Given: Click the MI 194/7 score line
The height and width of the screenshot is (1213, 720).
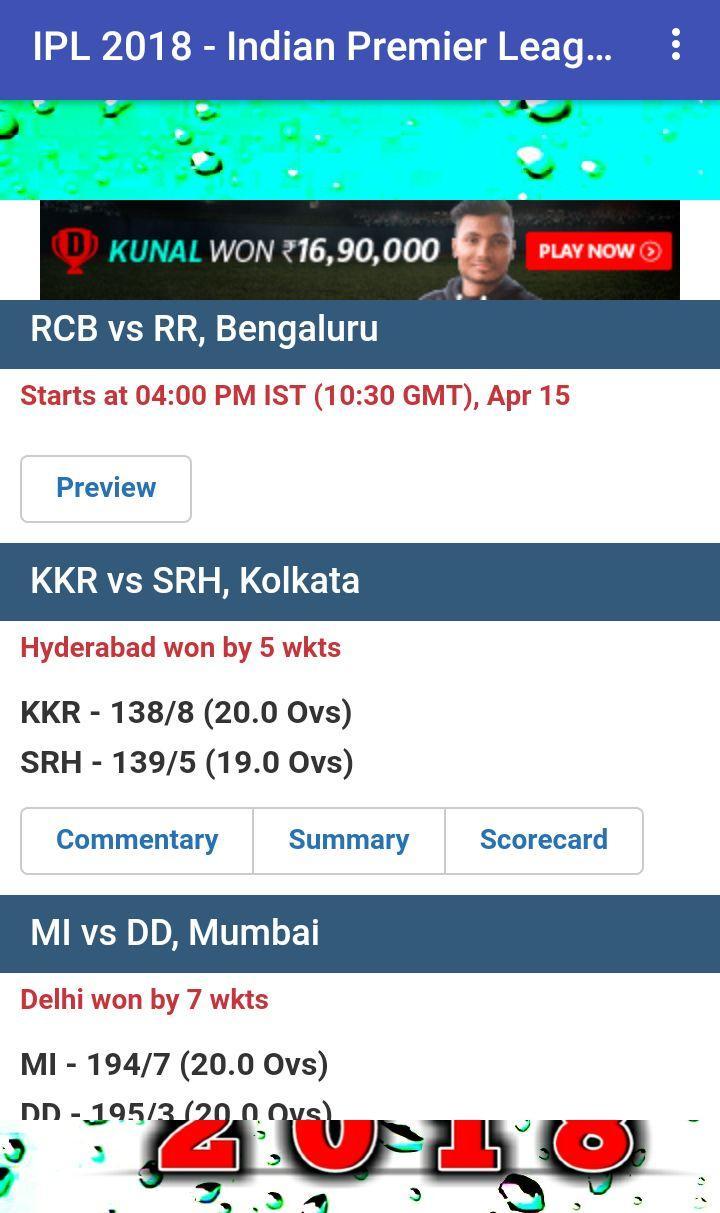Looking at the screenshot, I should (174, 1064).
